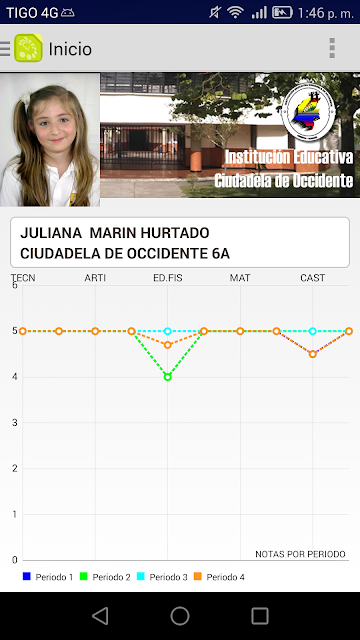This screenshot has width=360, height=640.
Task: Toggle Periodo 3 in the chart legend
Action: point(162,577)
